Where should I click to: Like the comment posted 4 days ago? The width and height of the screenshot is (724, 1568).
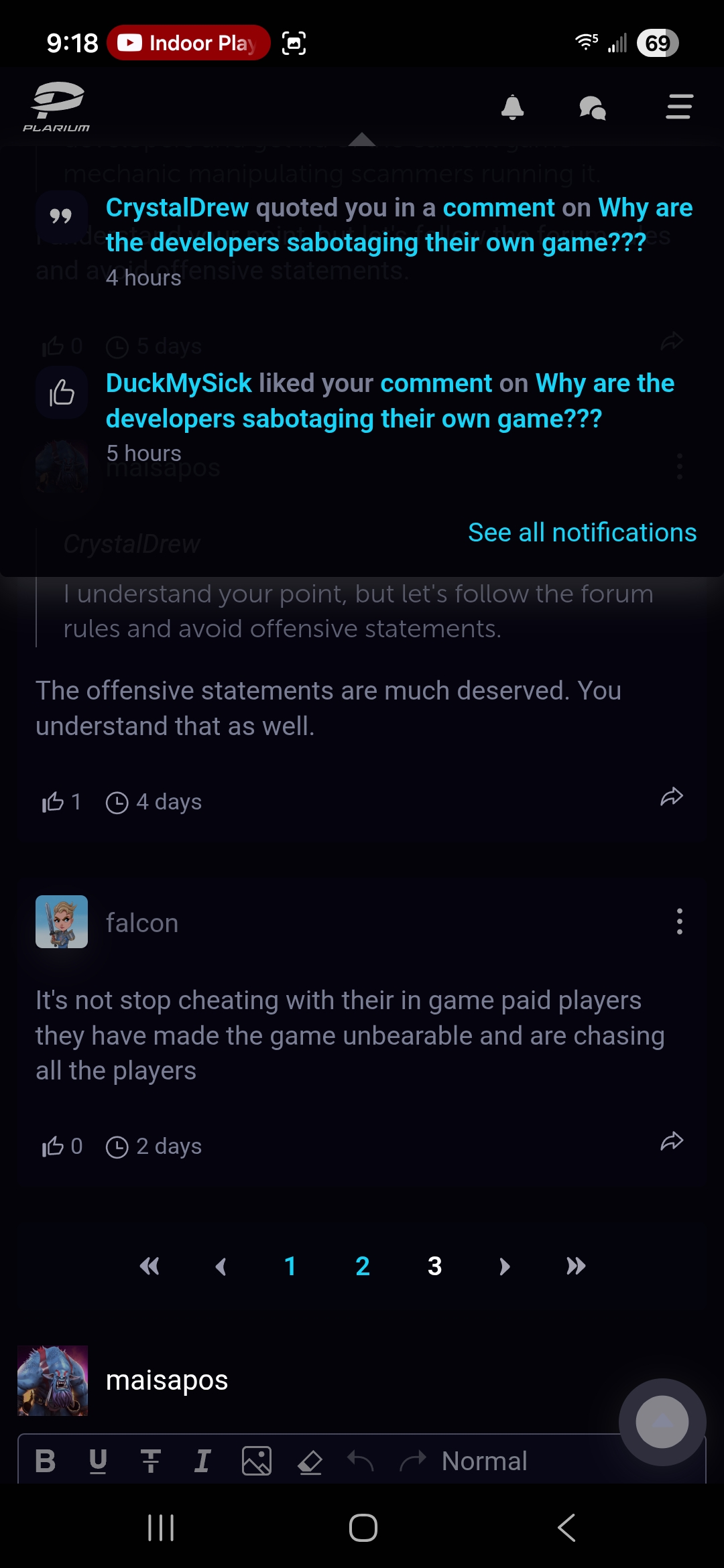point(54,801)
